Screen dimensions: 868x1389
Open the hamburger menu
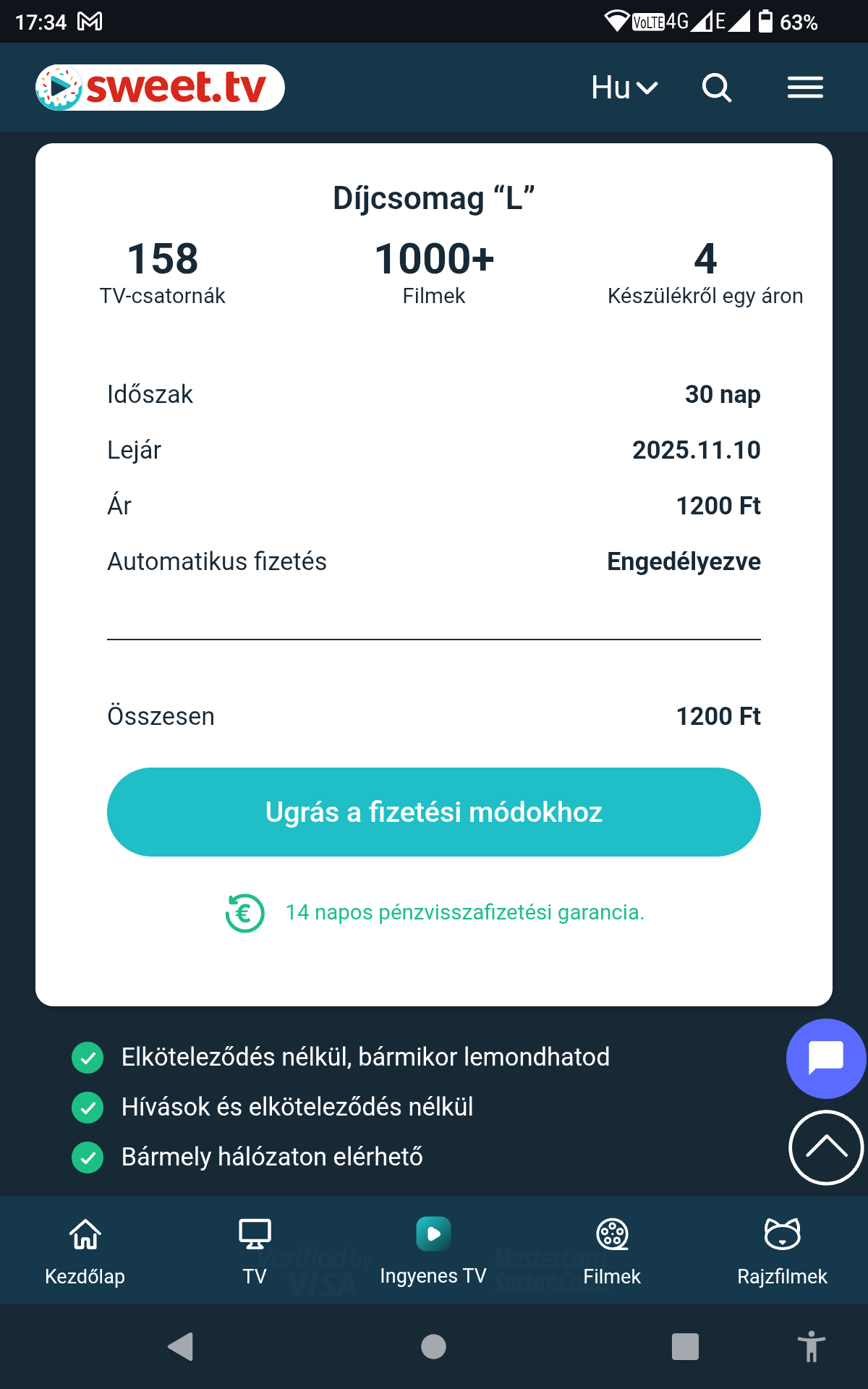pos(805,88)
